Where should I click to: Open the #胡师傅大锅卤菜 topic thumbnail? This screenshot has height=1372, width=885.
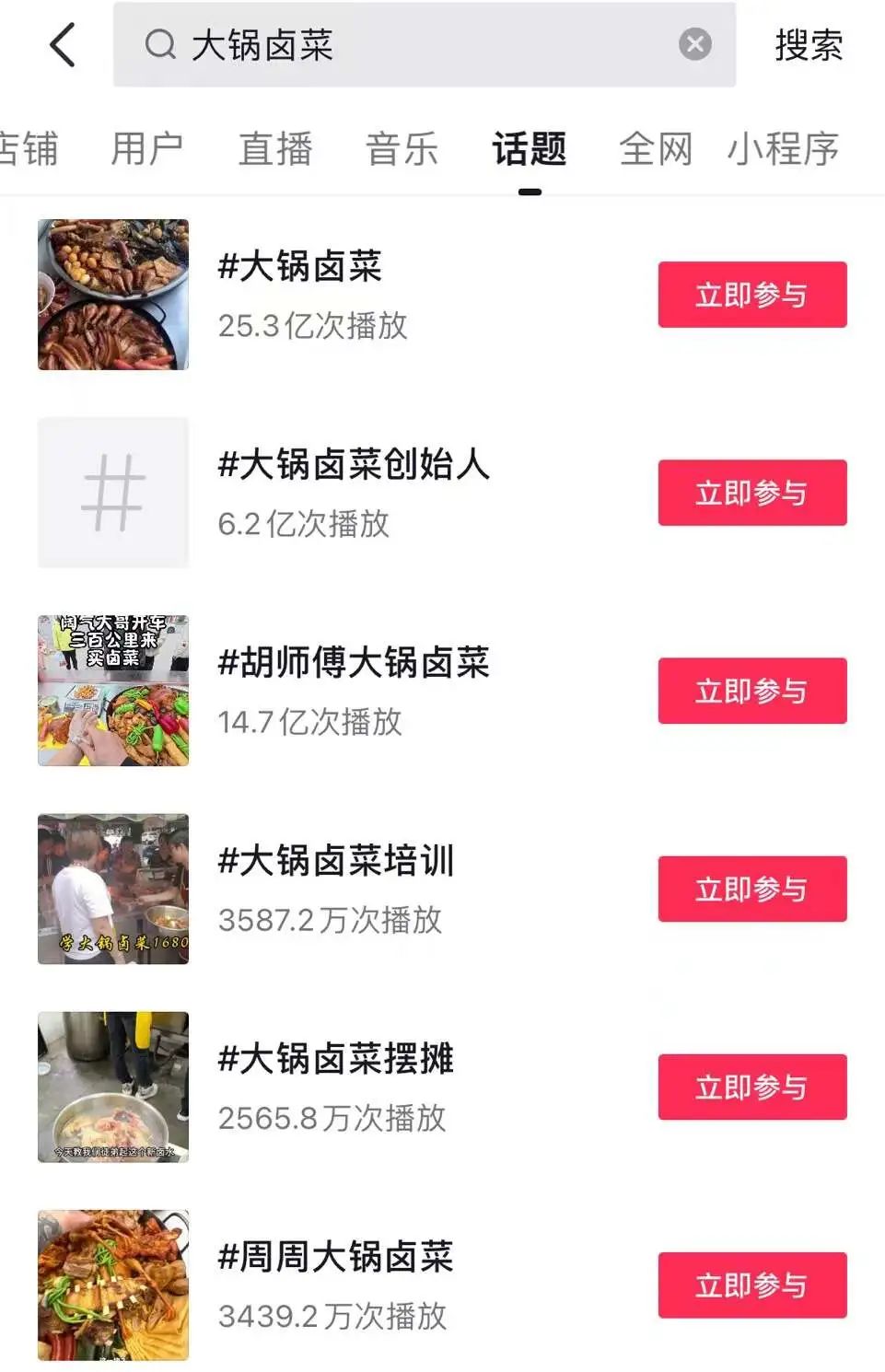click(x=113, y=691)
